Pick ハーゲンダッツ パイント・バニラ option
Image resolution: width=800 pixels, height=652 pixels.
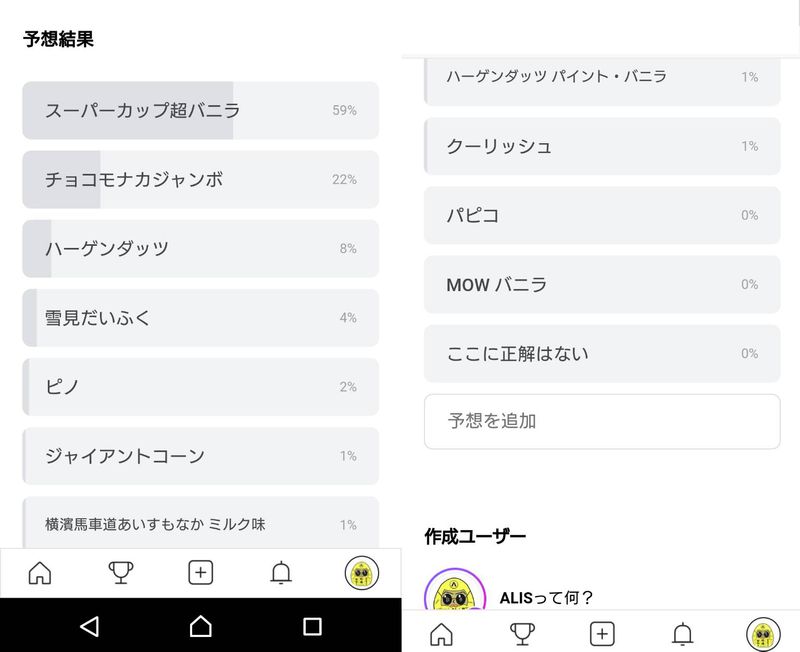[601, 78]
